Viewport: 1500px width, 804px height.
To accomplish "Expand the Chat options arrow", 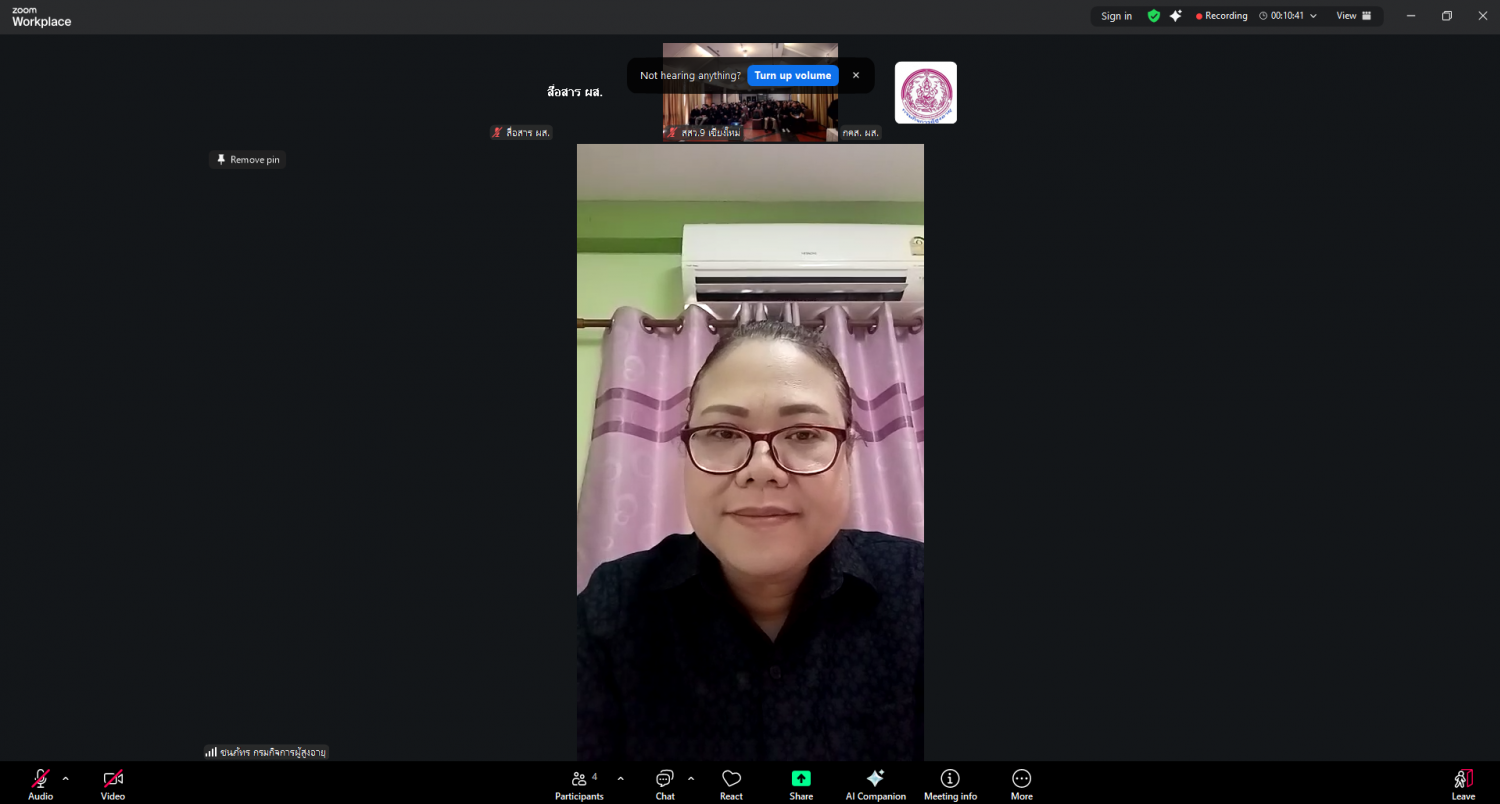I will point(691,778).
